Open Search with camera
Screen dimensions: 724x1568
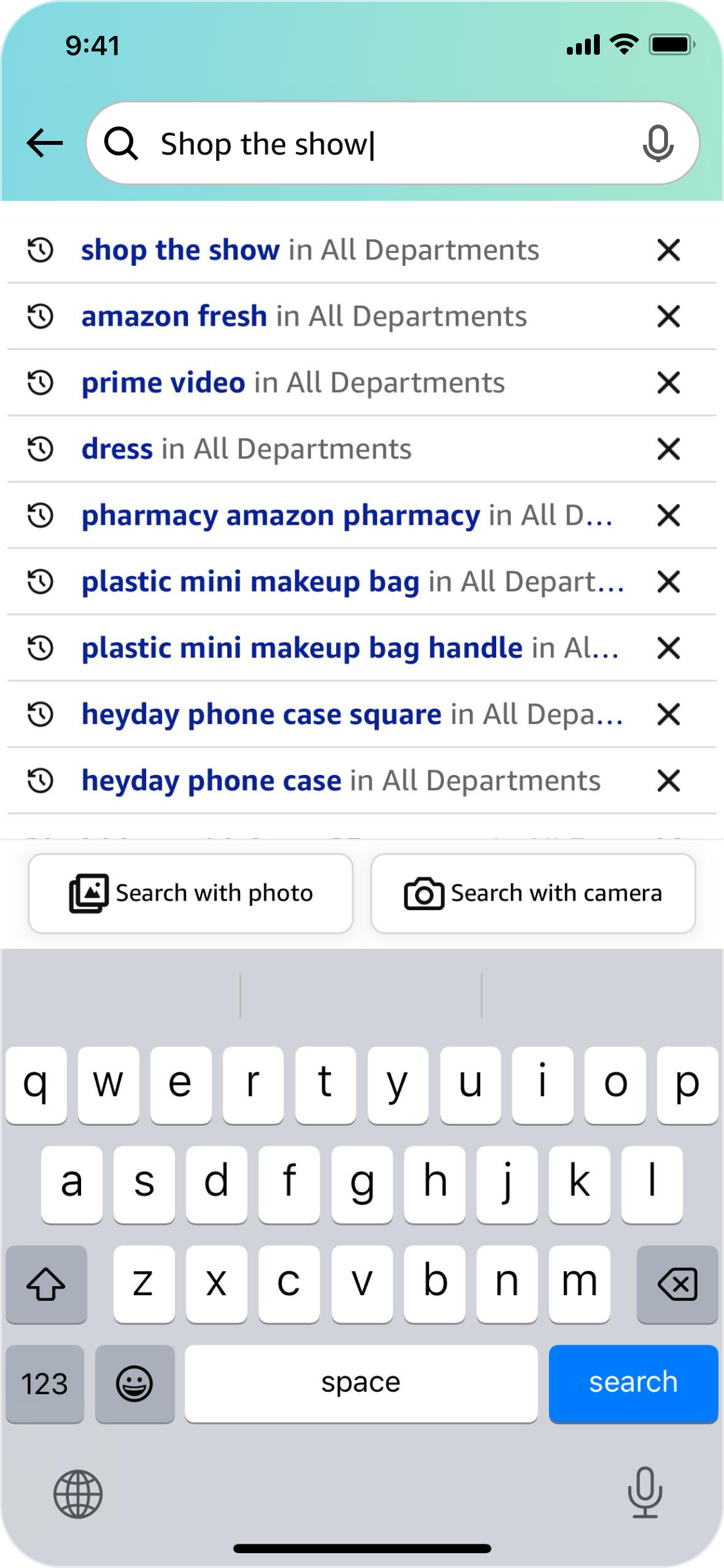click(x=533, y=893)
